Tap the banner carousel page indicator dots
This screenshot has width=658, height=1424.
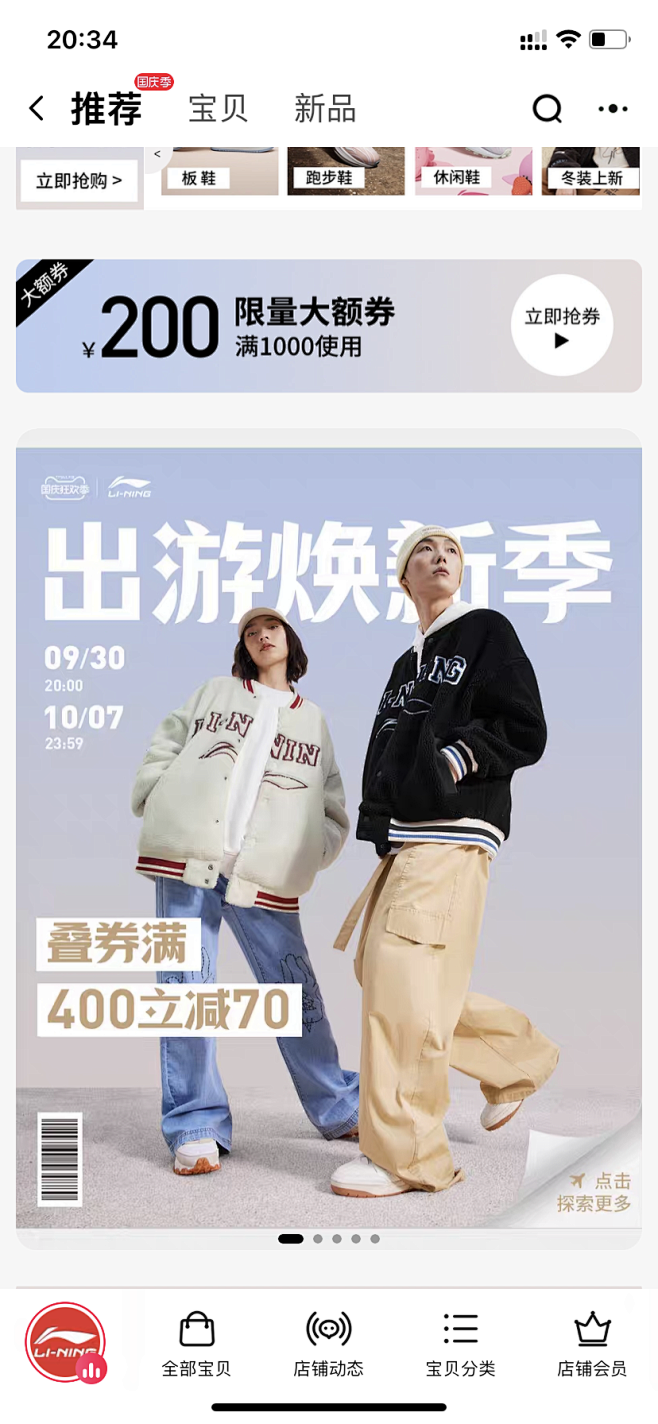pos(329,1239)
